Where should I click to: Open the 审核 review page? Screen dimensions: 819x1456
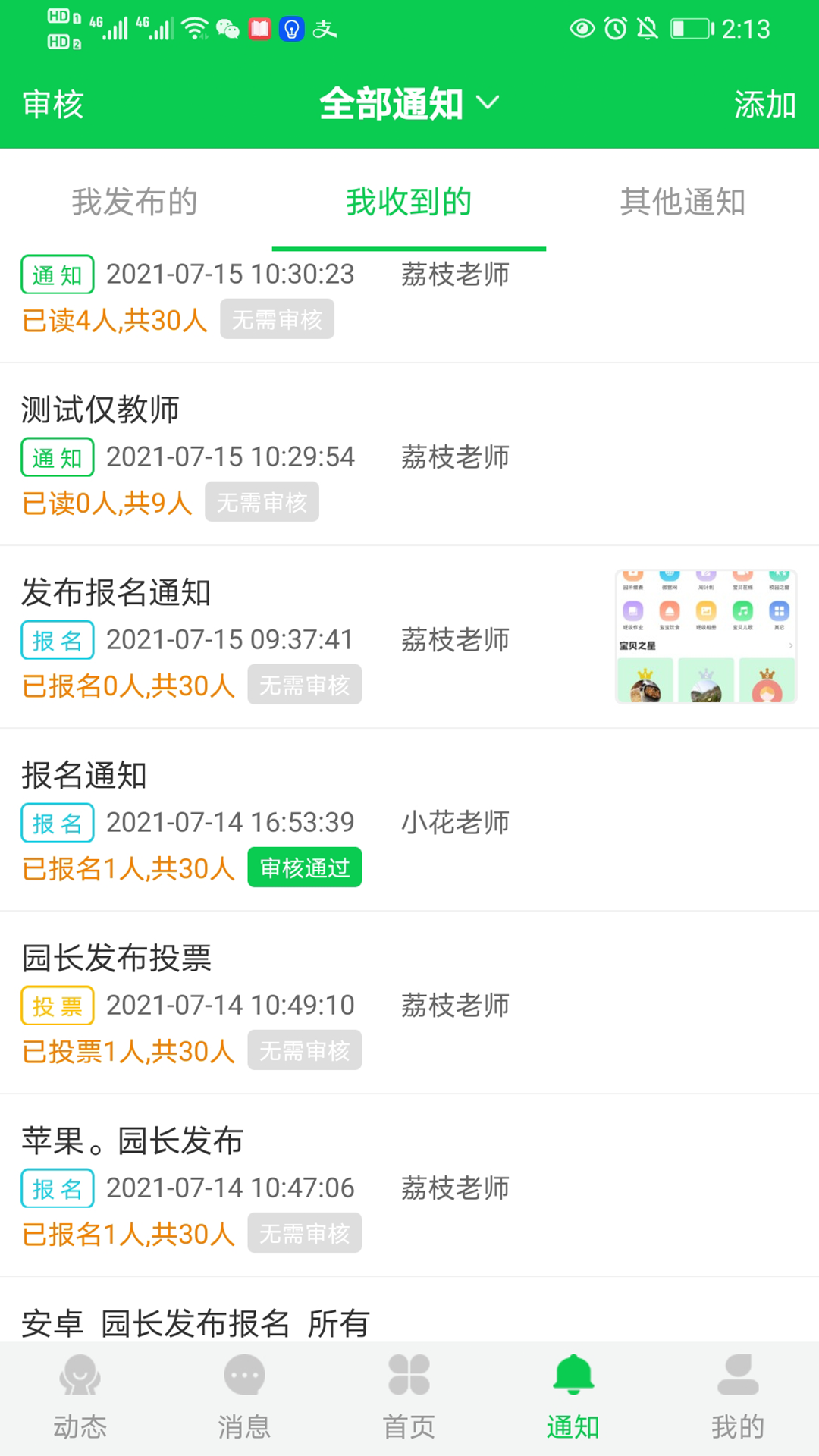[x=52, y=104]
